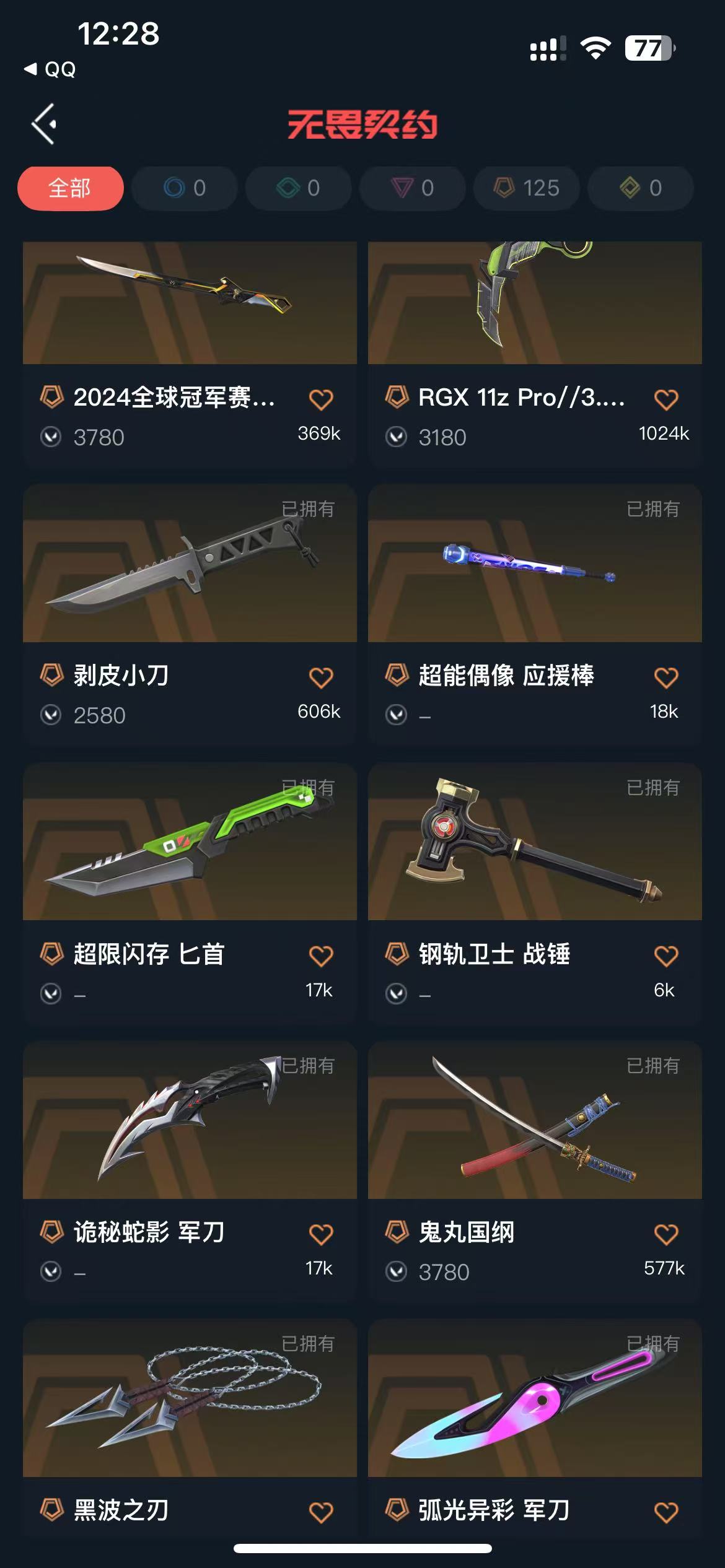This screenshot has width=725, height=1568.
Task: Like the 弧光异彩 军刀 skin
Action: pyautogui.click(x=666, y=1512)
